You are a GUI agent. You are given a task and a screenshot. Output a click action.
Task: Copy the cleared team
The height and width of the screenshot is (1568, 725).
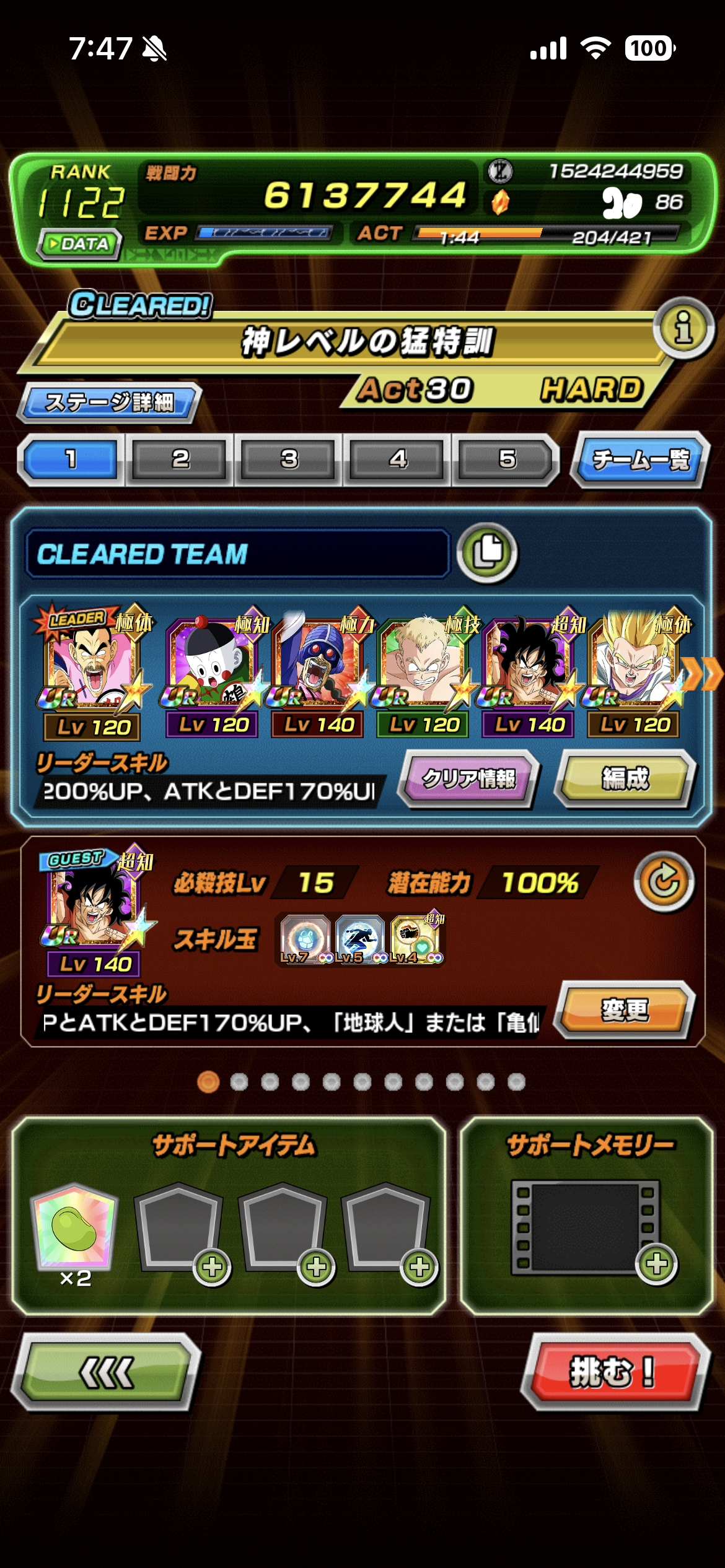tap(487, 552)
